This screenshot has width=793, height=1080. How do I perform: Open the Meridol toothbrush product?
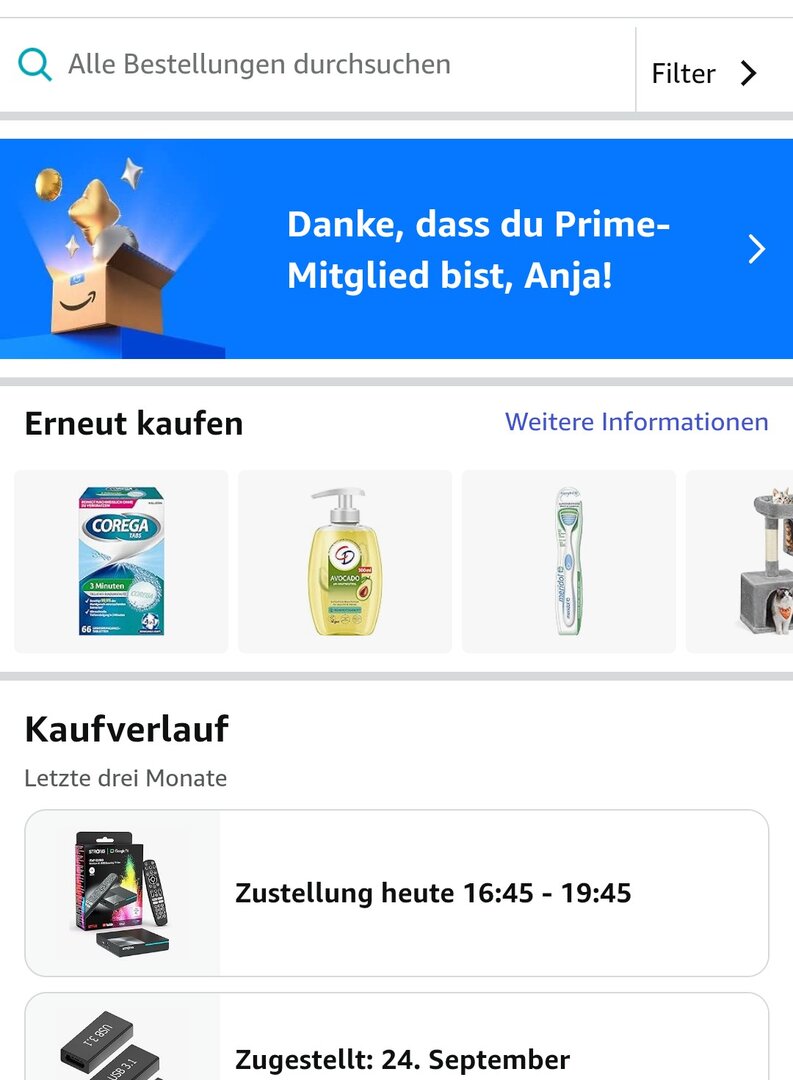pos(569,561)
